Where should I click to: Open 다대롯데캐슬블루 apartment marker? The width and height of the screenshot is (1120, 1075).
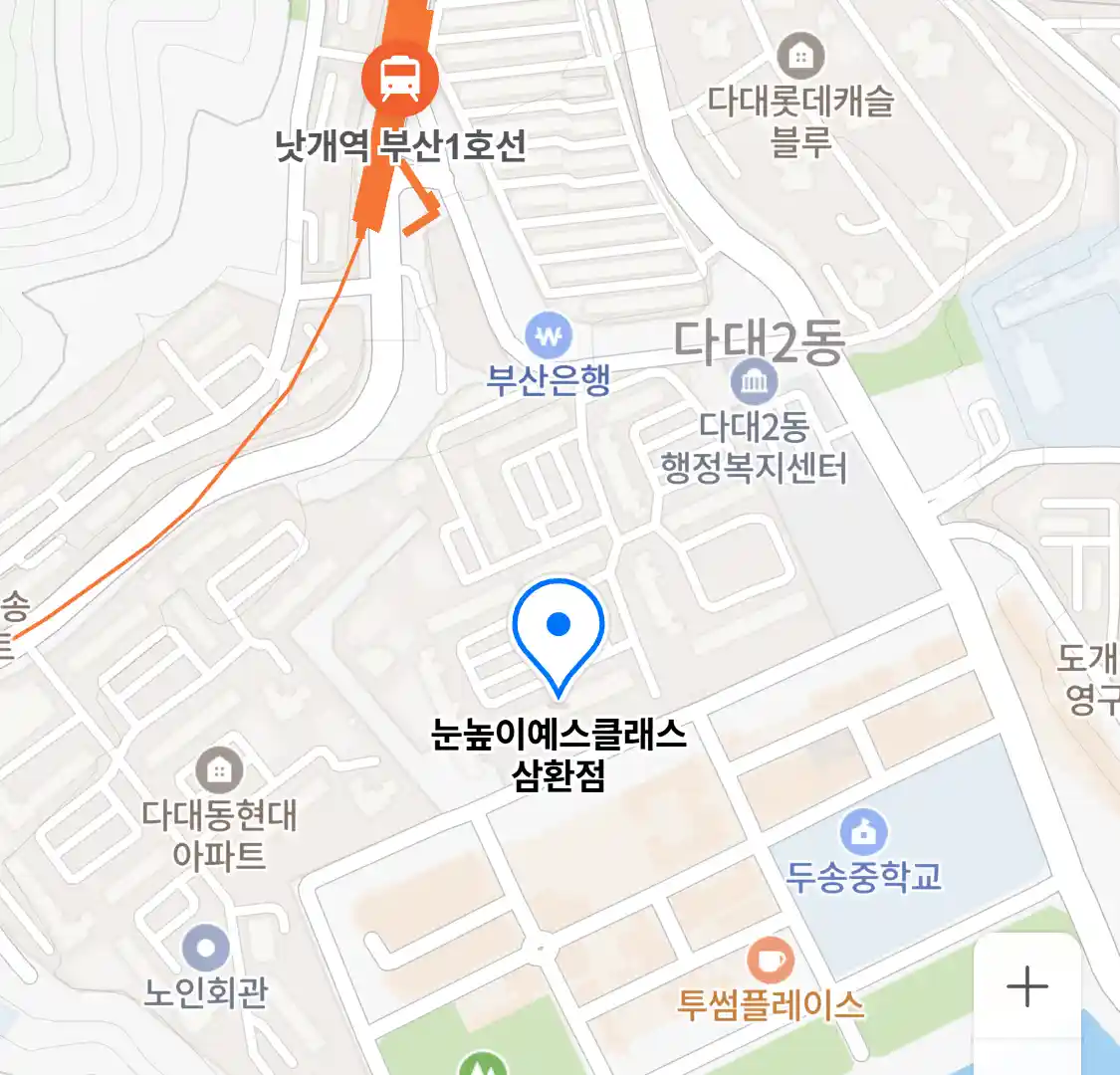click(x=800, y=57)
